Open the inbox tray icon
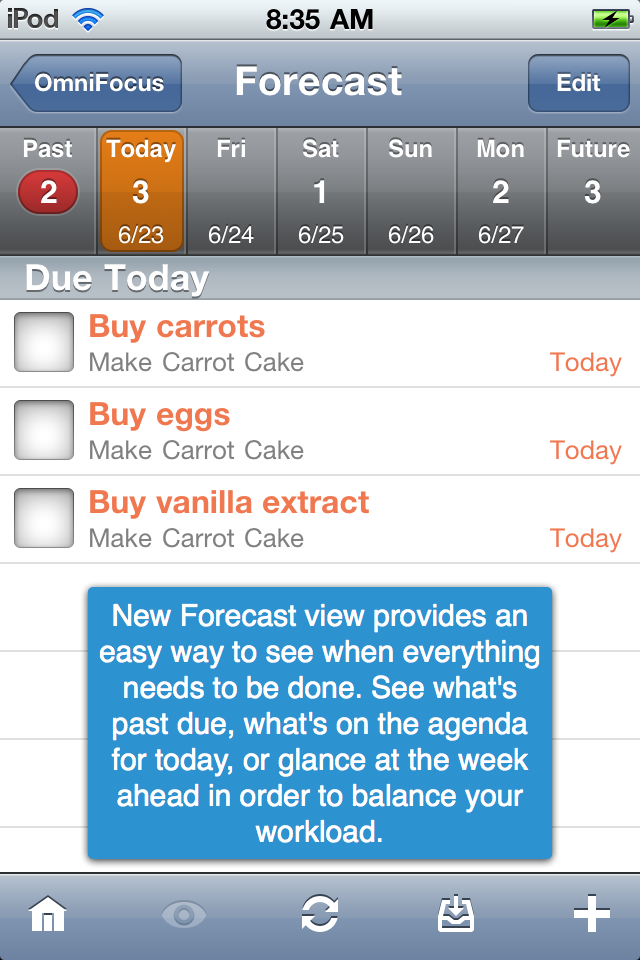 456,915
